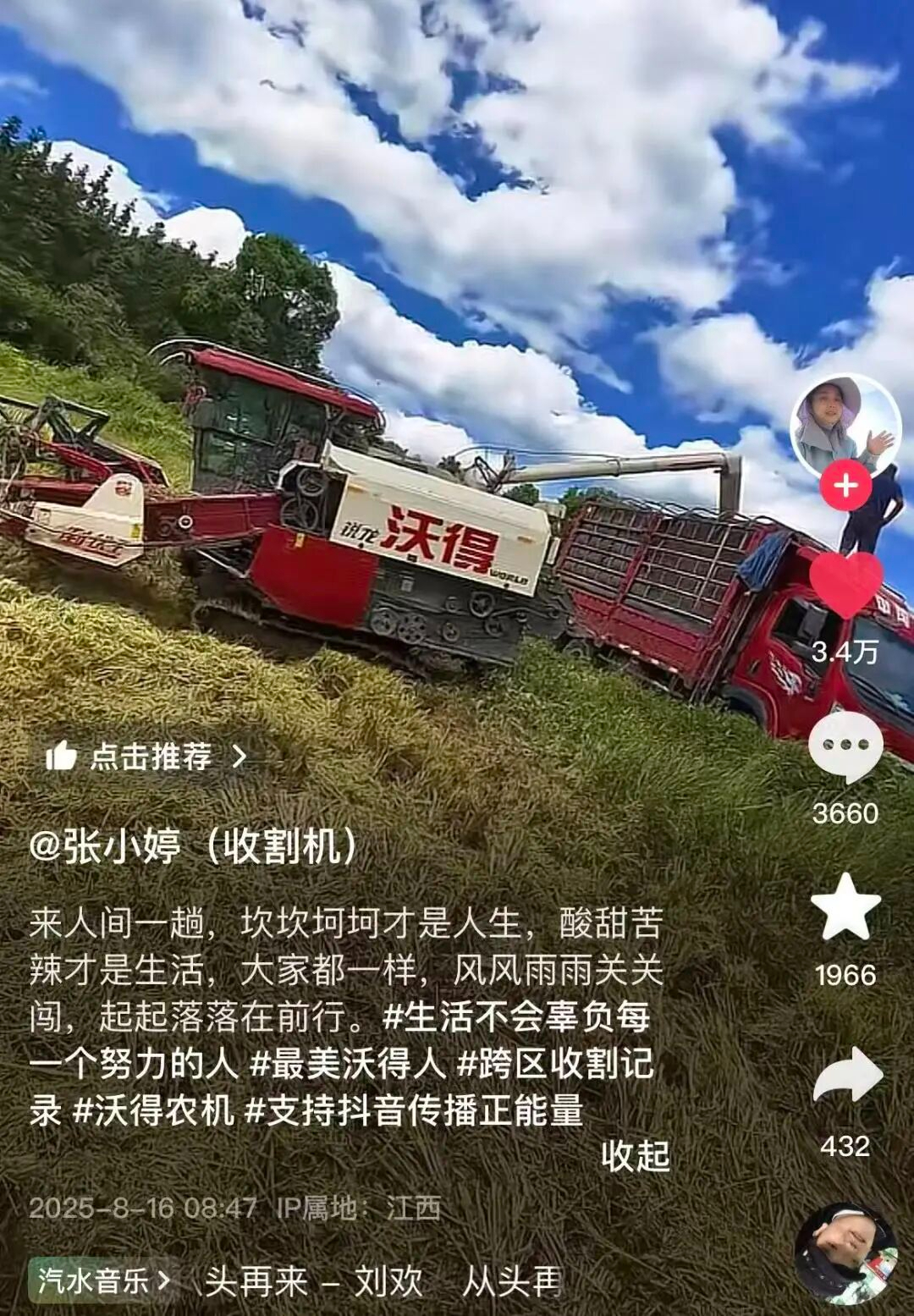Screen dimensions: 914x1316
Task: Follow the creator with the plus button
Action: [x=845, y=487]
